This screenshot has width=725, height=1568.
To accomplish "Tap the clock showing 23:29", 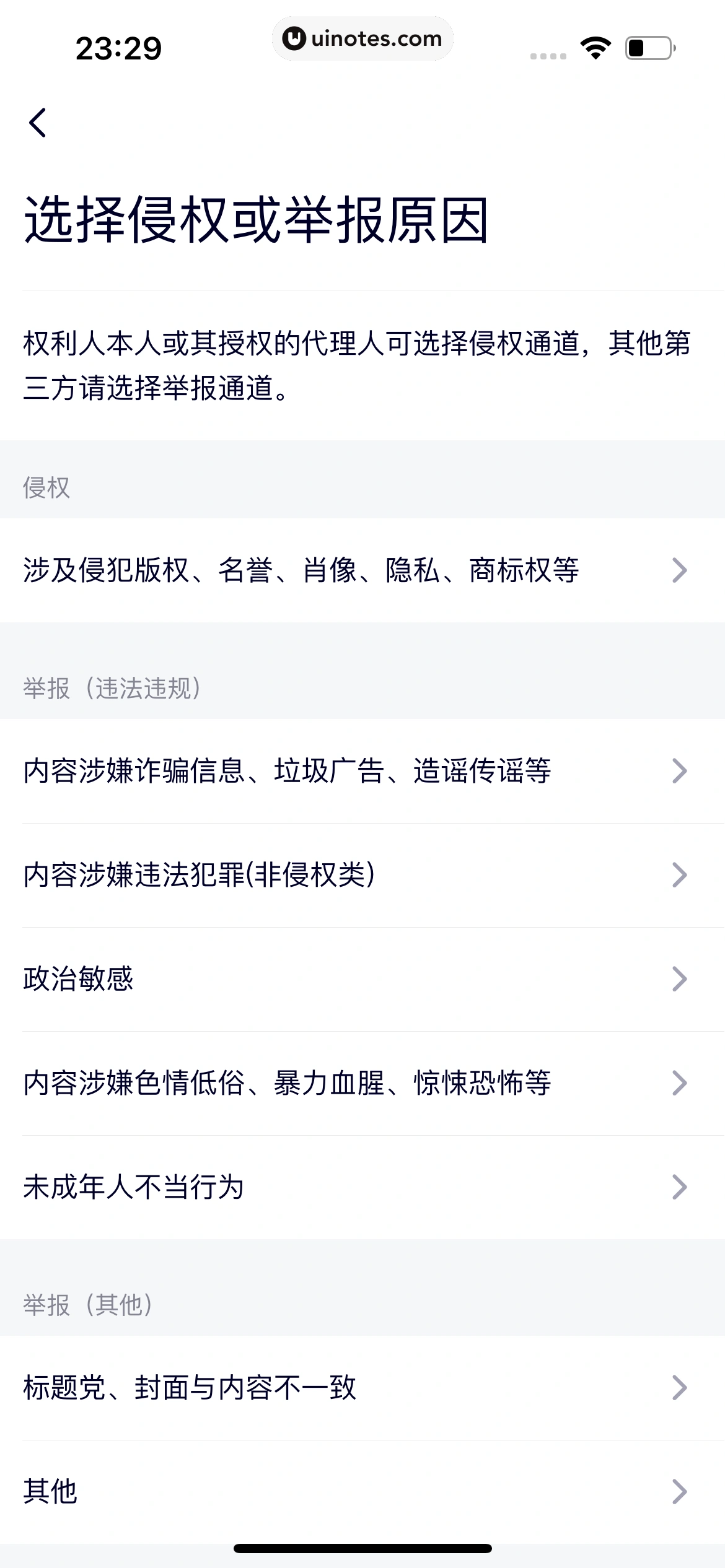I will [x=120, y=46].
